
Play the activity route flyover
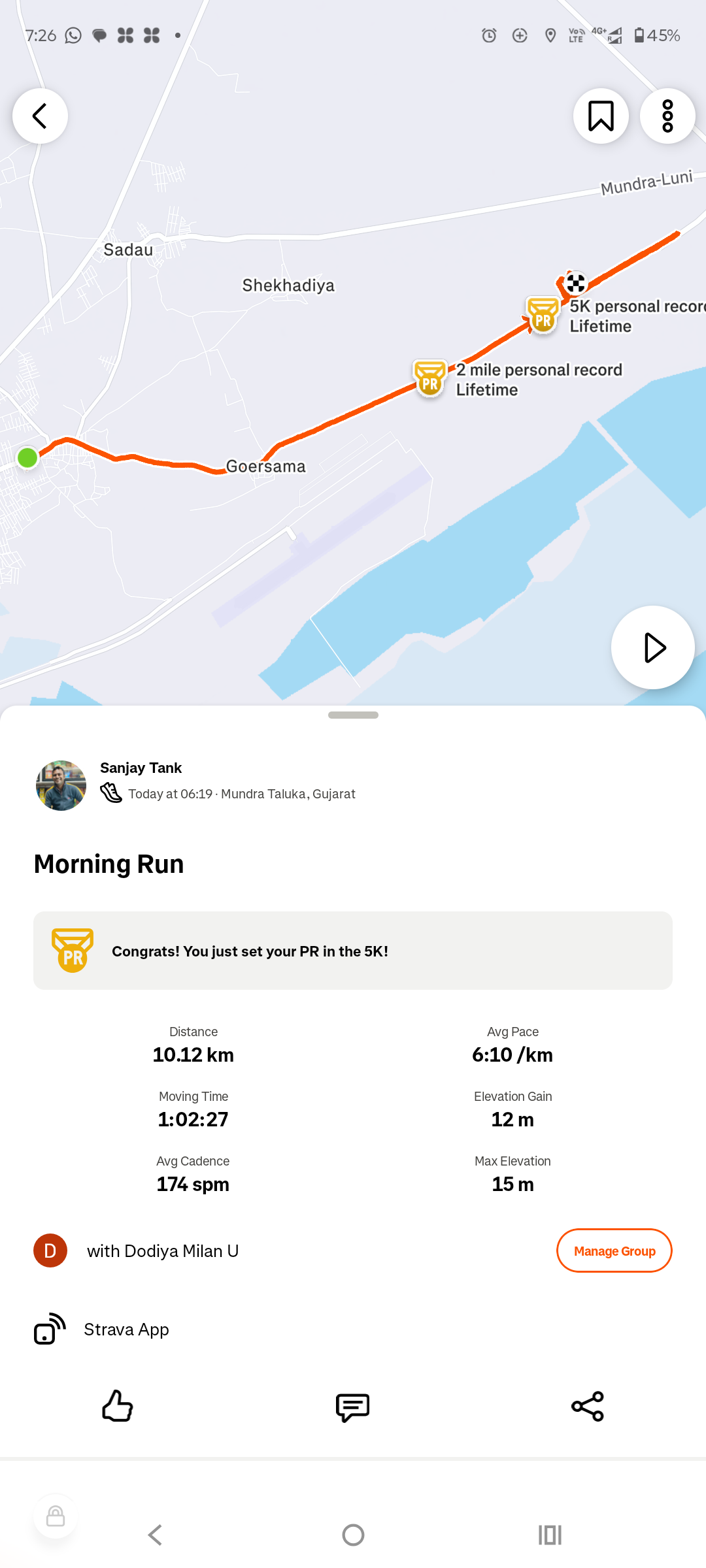point(652,647)
